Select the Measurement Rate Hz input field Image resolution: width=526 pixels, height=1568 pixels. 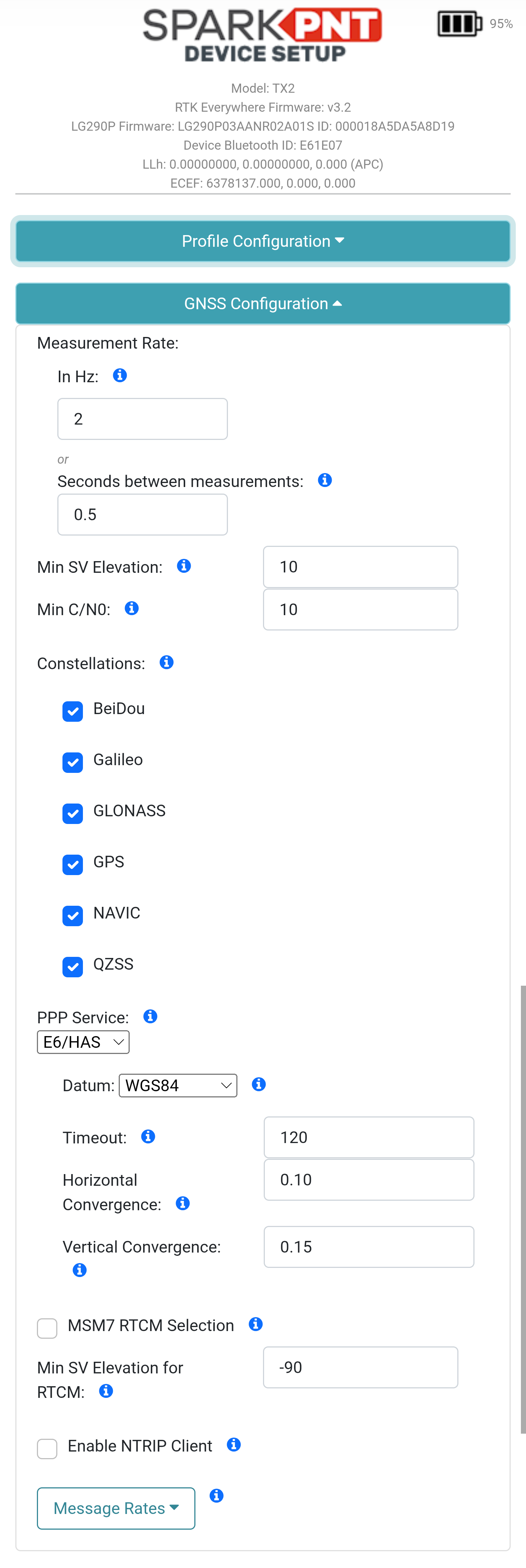click(x=142, y=418)
